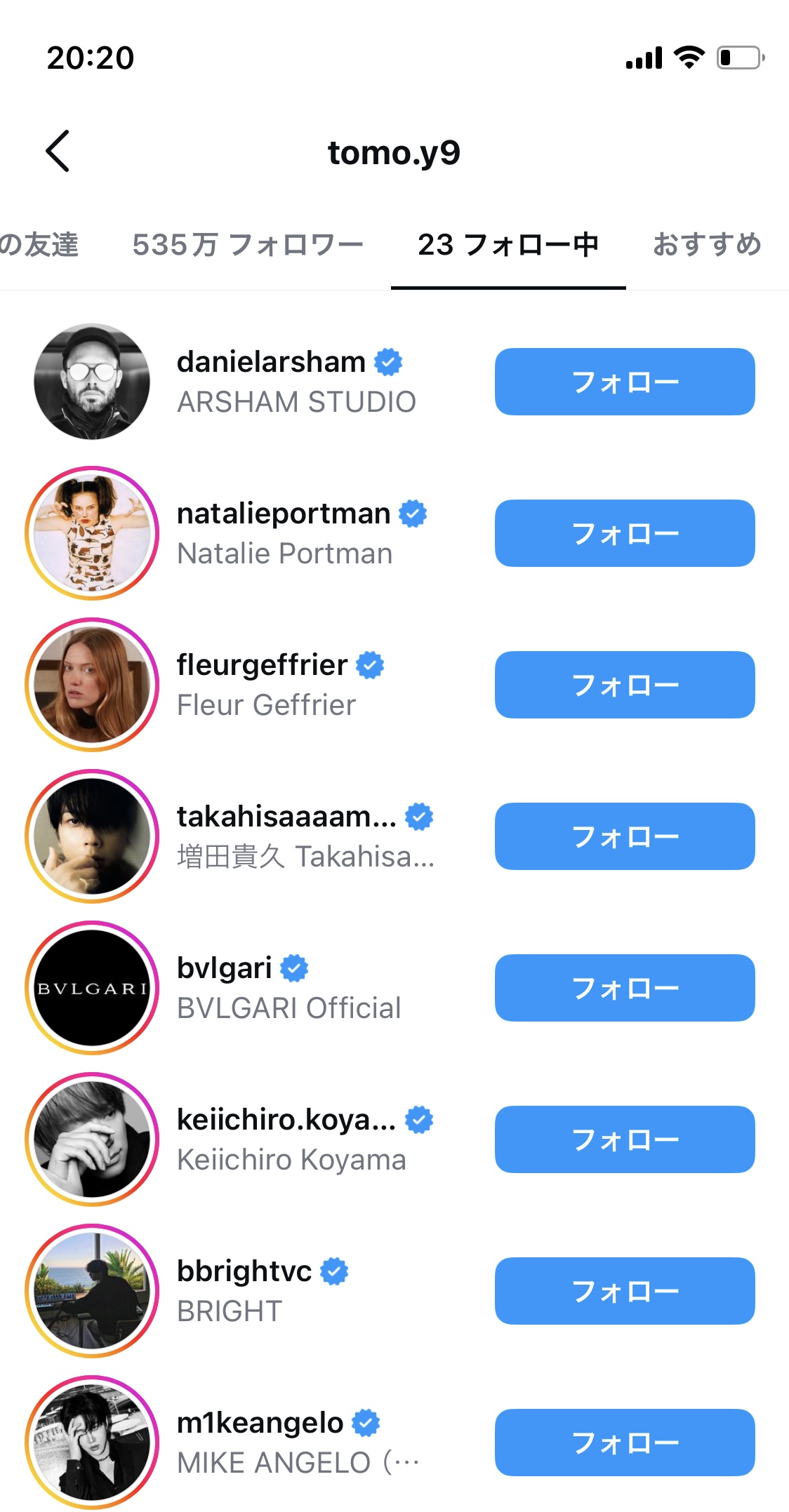Follow fleurgeffrier
The image size is (789, 1512).
pos(624,685)
